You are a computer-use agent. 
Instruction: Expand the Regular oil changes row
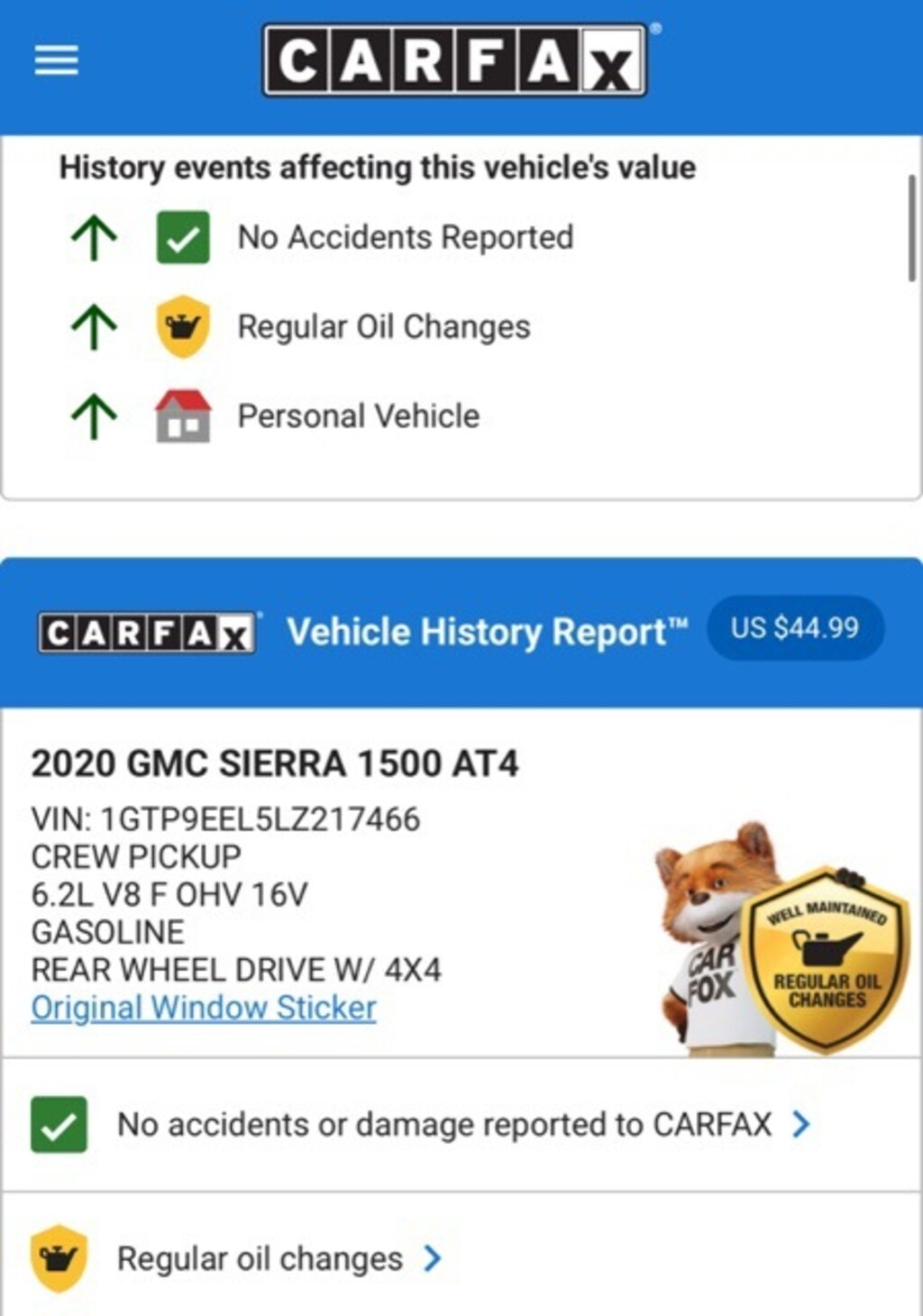point(261,1258)
